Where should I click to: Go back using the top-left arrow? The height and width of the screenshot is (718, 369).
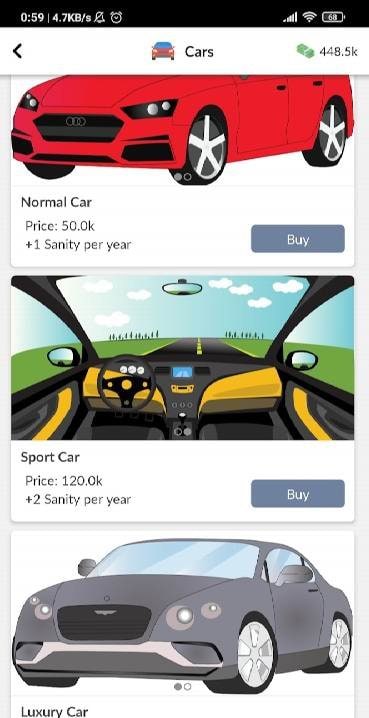pos(17,51)
